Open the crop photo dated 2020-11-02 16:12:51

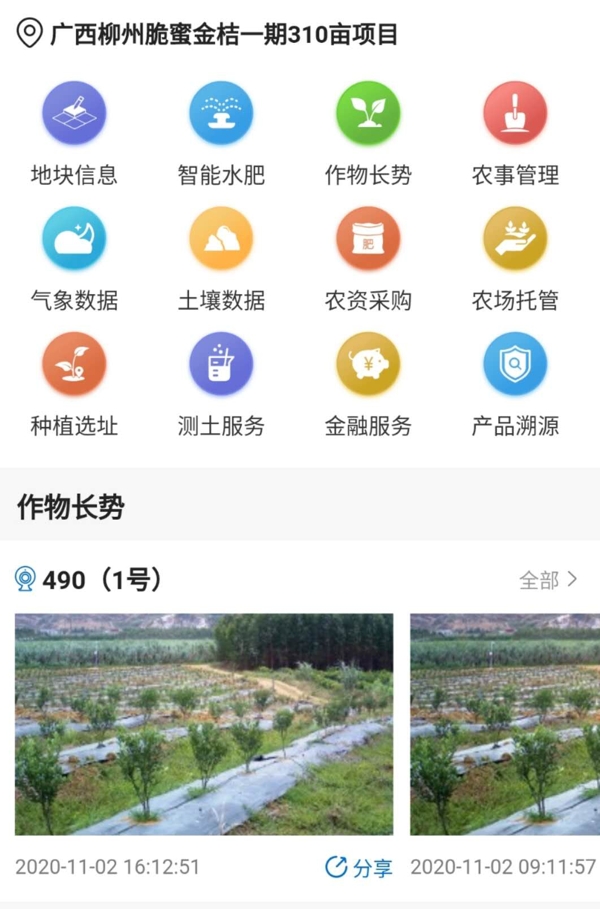204,724
